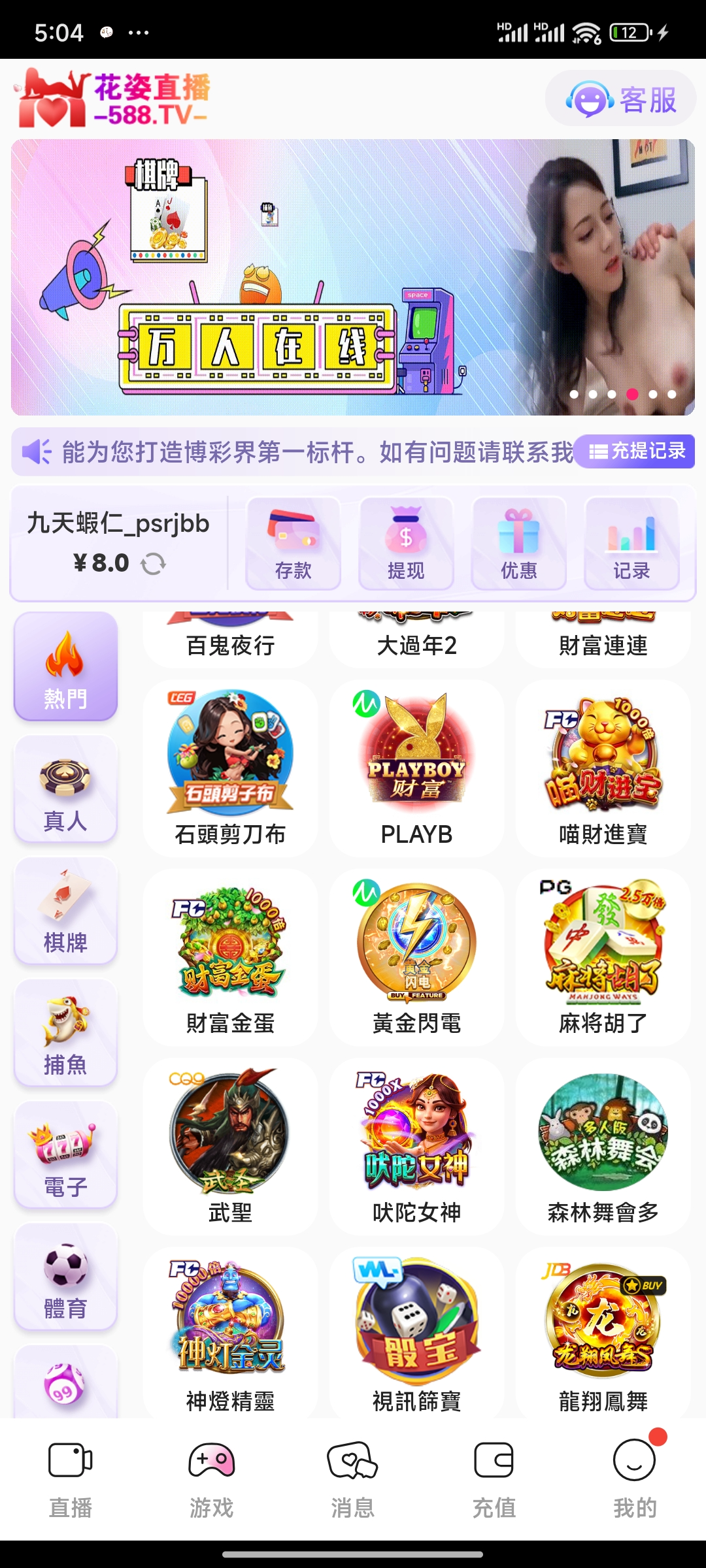This screenshot has width=706, height=1568.
Task: Refresh the account balance
Action: 154,563
